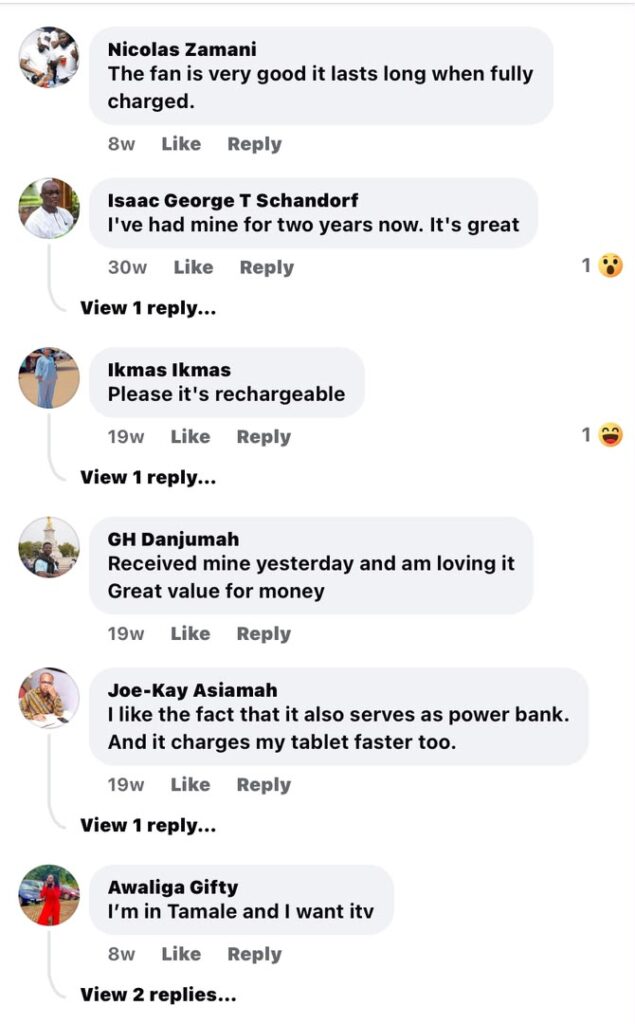The image size is (635, 1024).
Task: See reaction on Isaac George's comment
Action: click(x=602, y=266)
